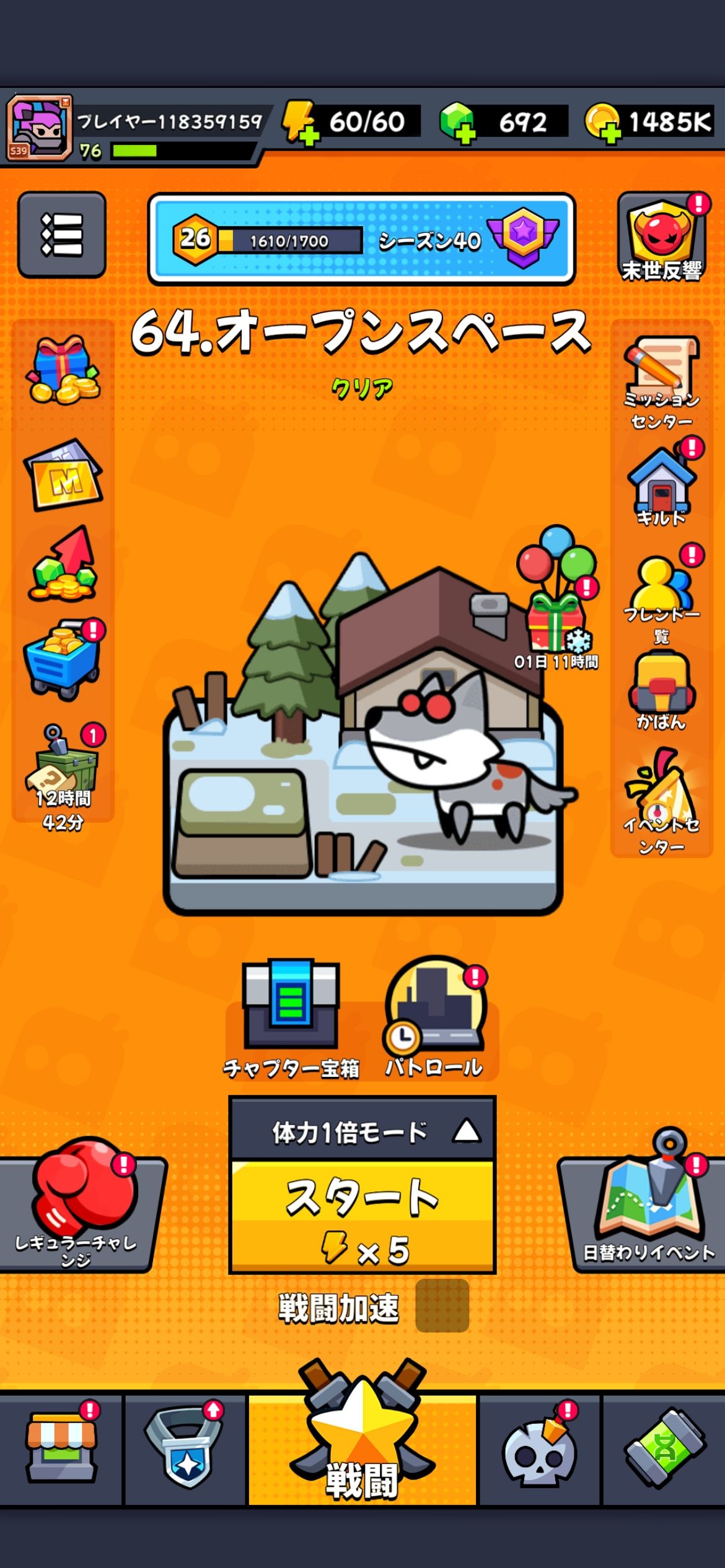Screen dimensions: 725x1568
Task: Open the hamburger list menu
Action: point(61,234)
